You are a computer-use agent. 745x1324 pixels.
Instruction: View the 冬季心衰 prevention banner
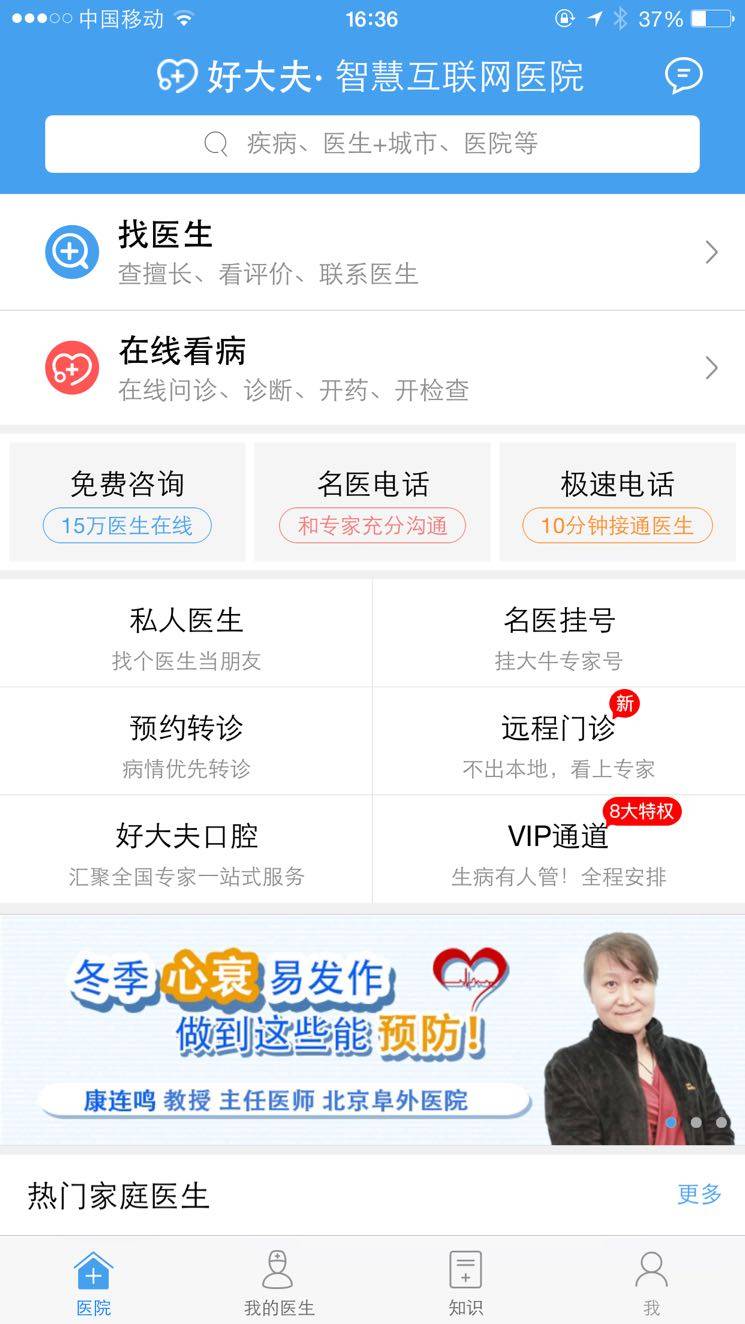372,1030
